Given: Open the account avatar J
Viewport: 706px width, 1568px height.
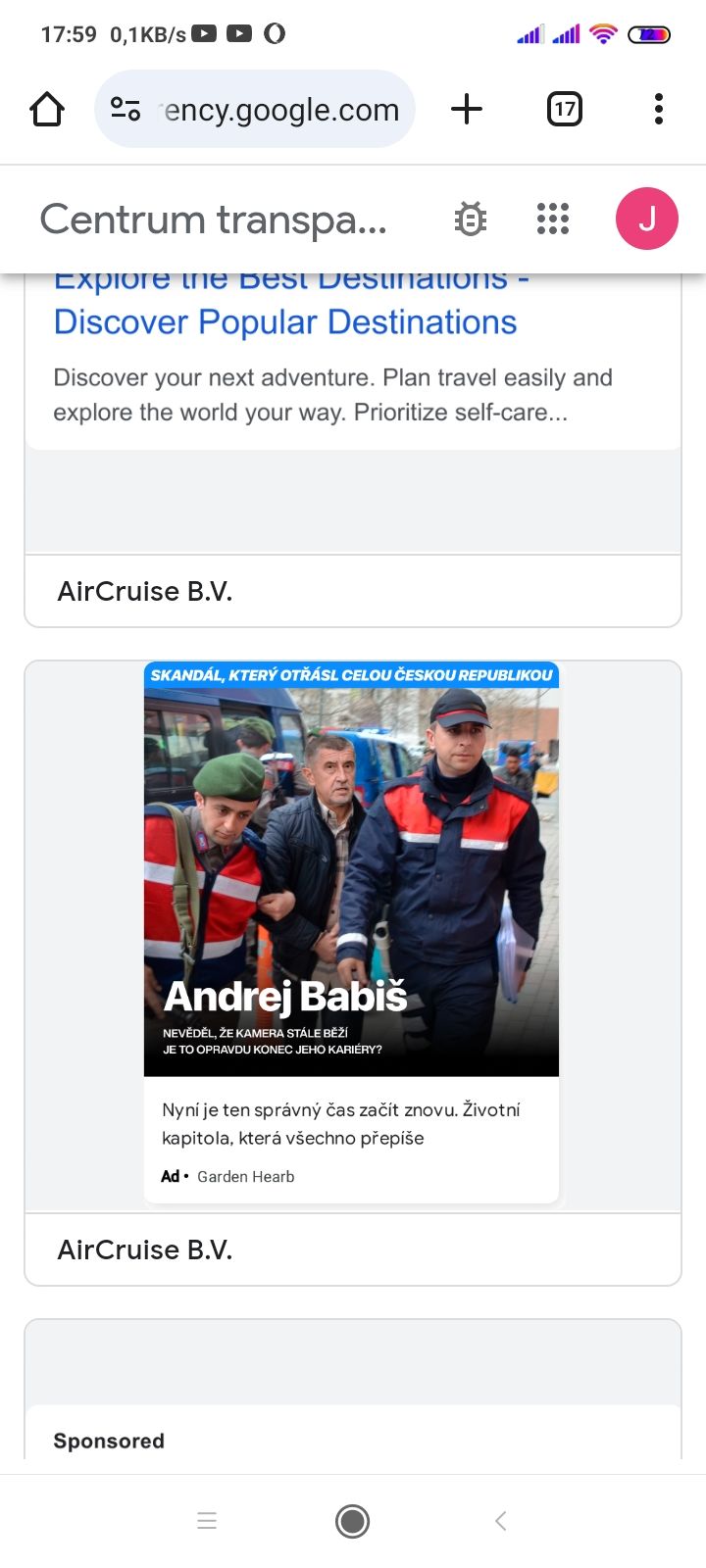Looking at the screenshot, I should (x=646, y=219).
